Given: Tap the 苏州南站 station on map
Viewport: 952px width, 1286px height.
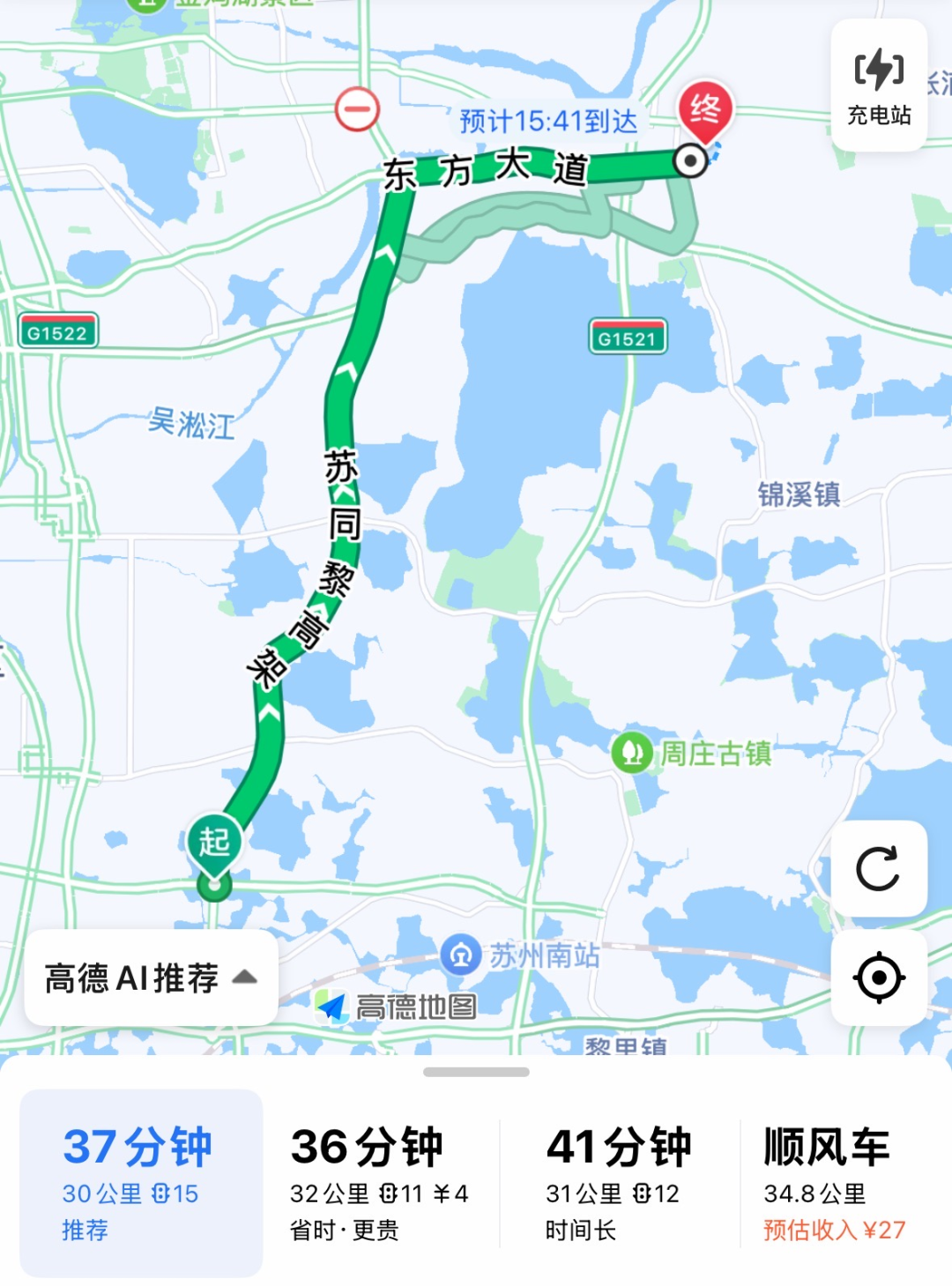Looking at the screenshot, I should [x=522, y=955].
